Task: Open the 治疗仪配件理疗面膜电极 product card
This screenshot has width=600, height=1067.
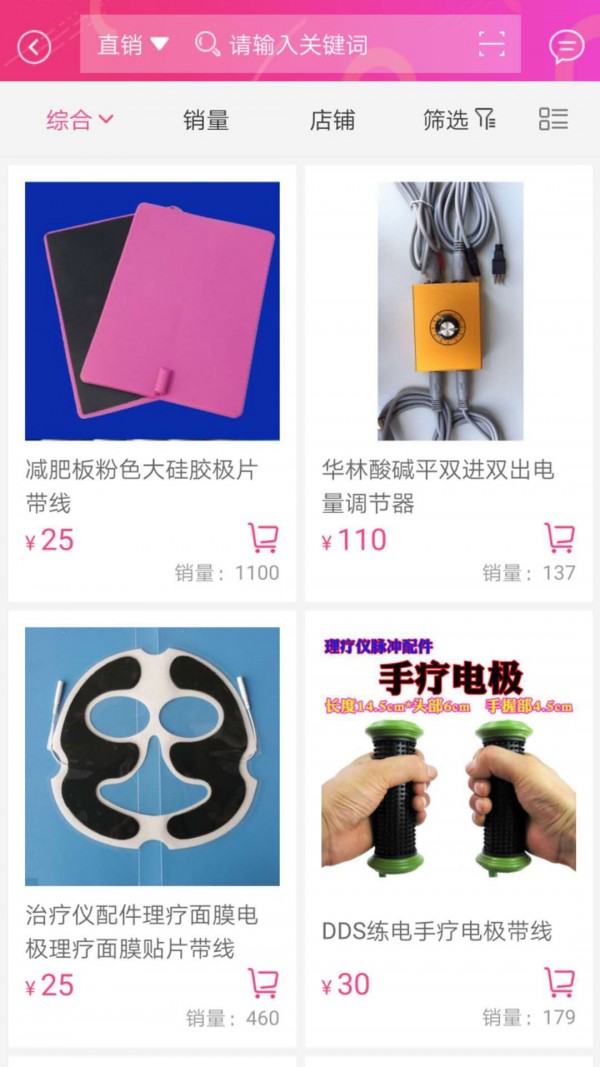Action: 152,757
